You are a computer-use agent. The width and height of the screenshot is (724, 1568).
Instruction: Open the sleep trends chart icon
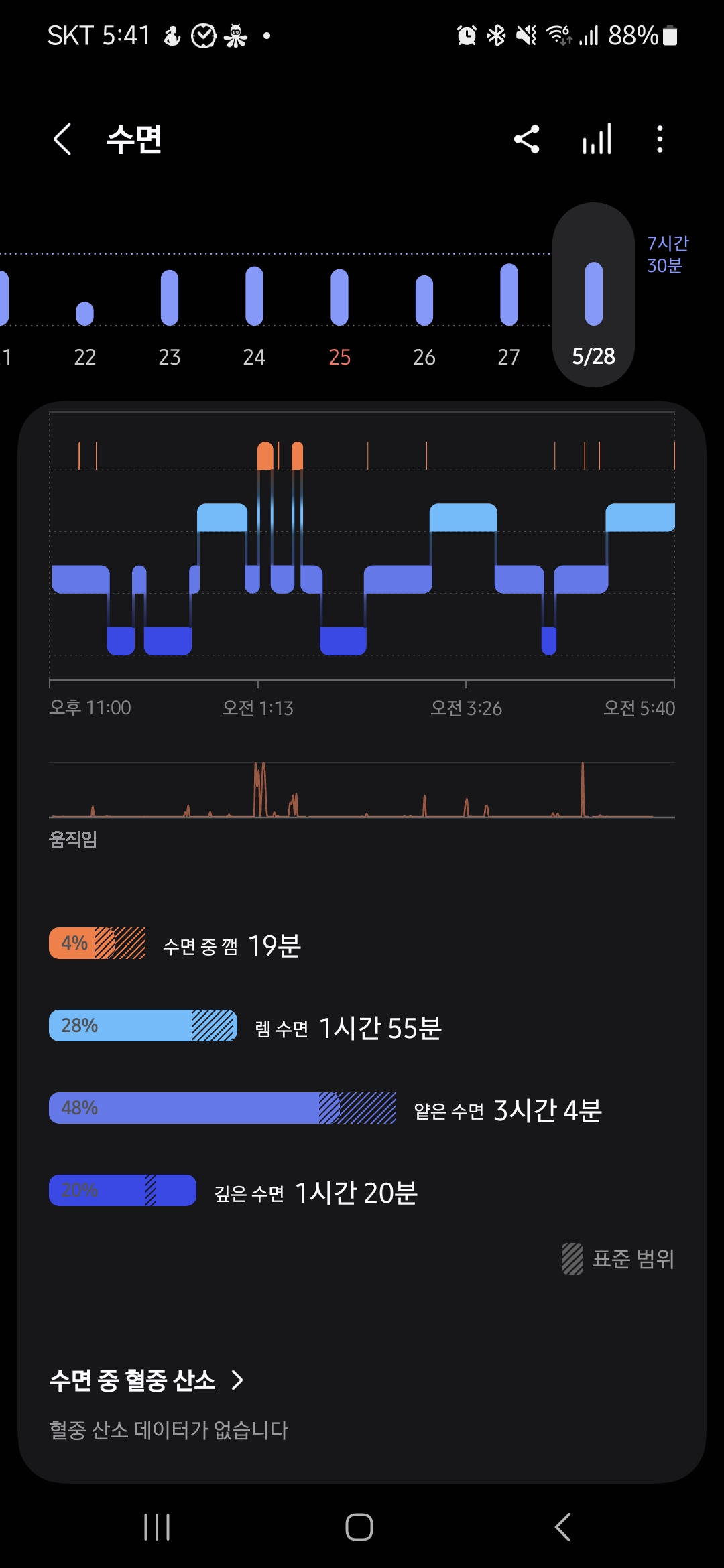pos(597,139)
